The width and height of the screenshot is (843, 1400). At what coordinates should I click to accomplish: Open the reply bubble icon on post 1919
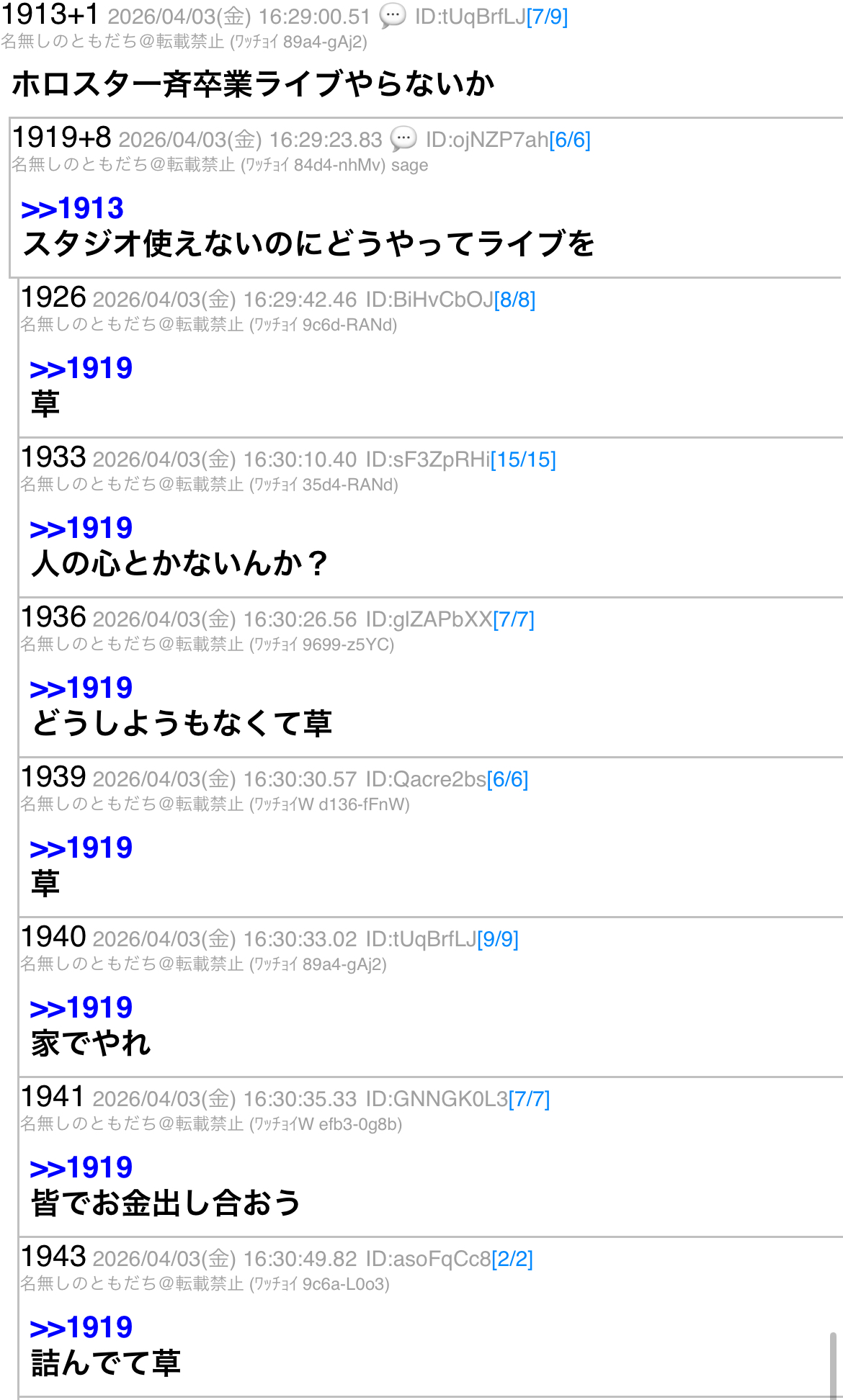[x=403, y=138]
